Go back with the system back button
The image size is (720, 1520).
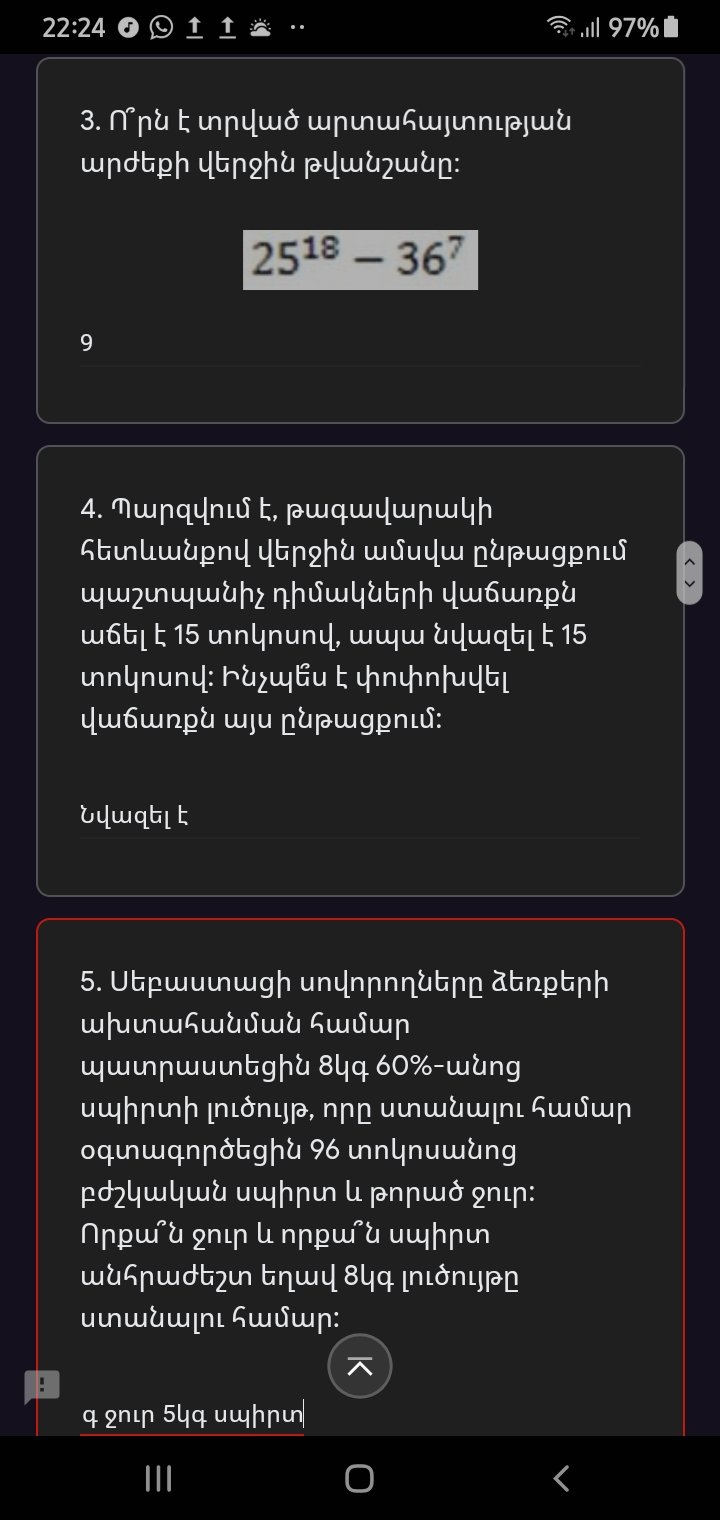[561, 1479]
